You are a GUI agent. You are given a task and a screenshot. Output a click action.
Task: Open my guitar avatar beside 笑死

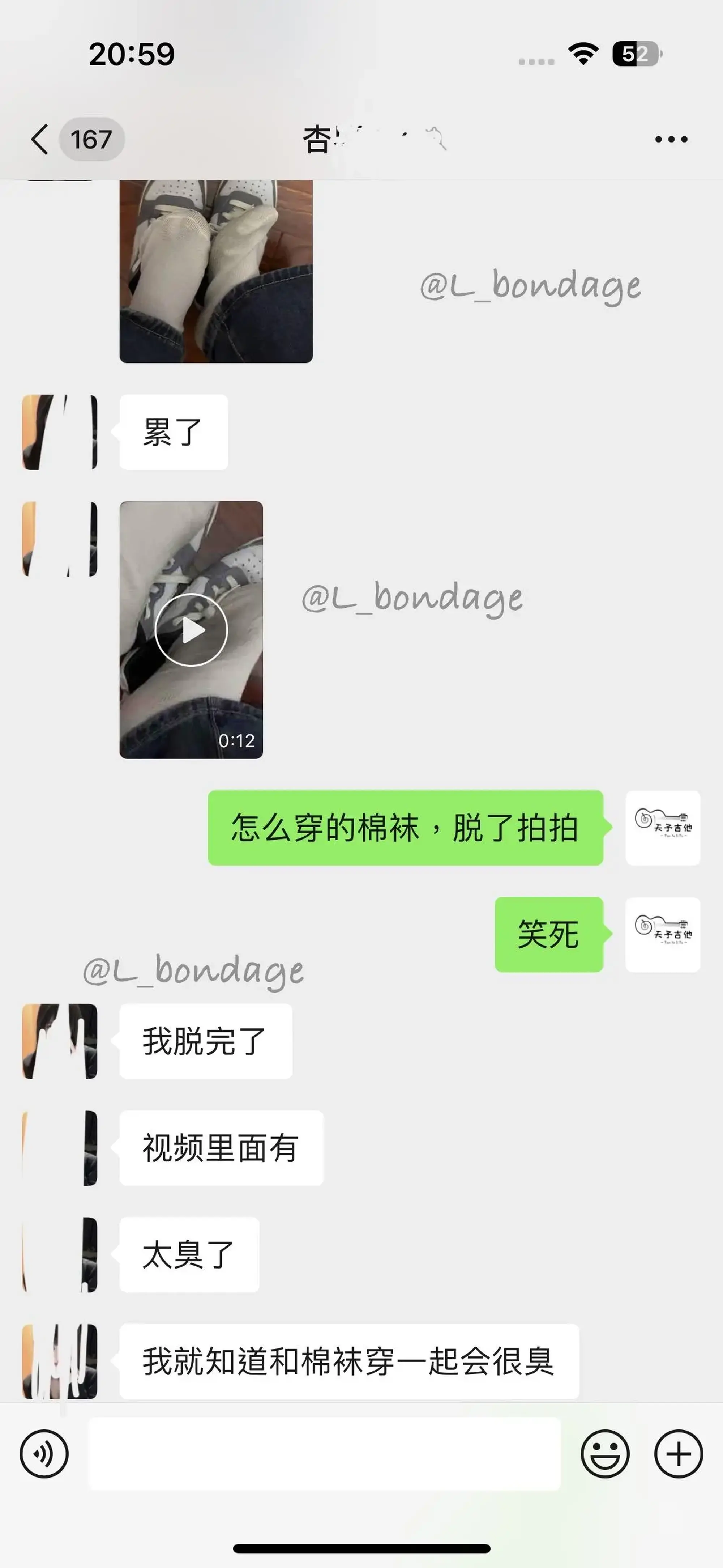point(663,934)
